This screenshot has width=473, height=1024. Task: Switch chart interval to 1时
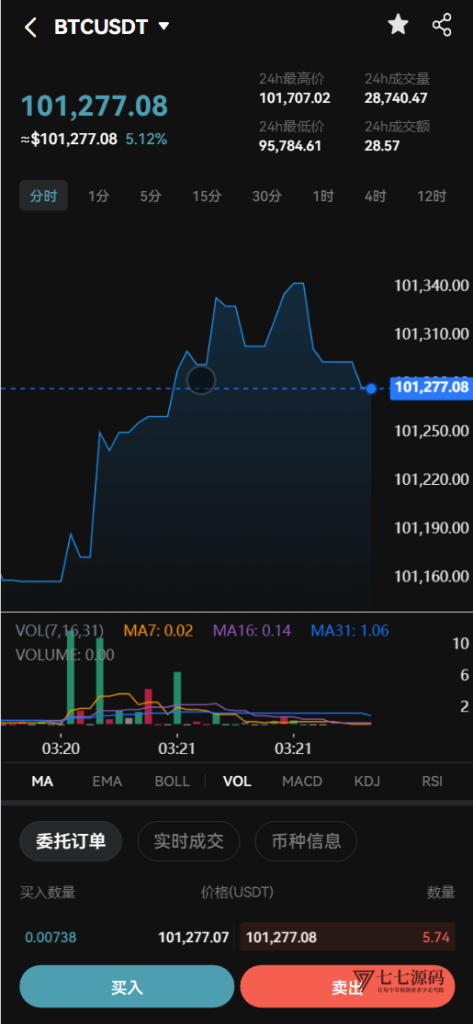click(323, 196)
